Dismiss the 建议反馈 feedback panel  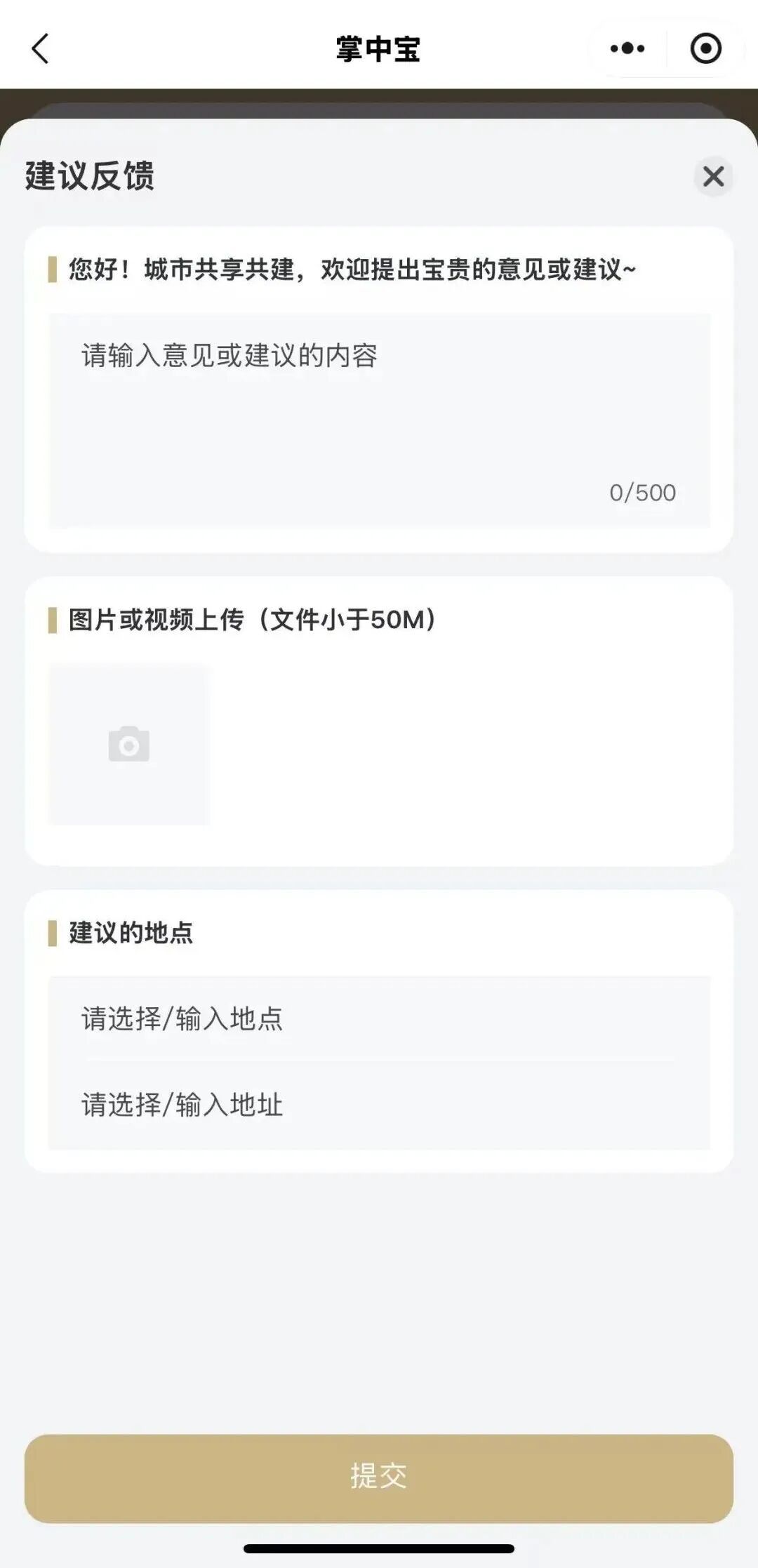[713, 176]
